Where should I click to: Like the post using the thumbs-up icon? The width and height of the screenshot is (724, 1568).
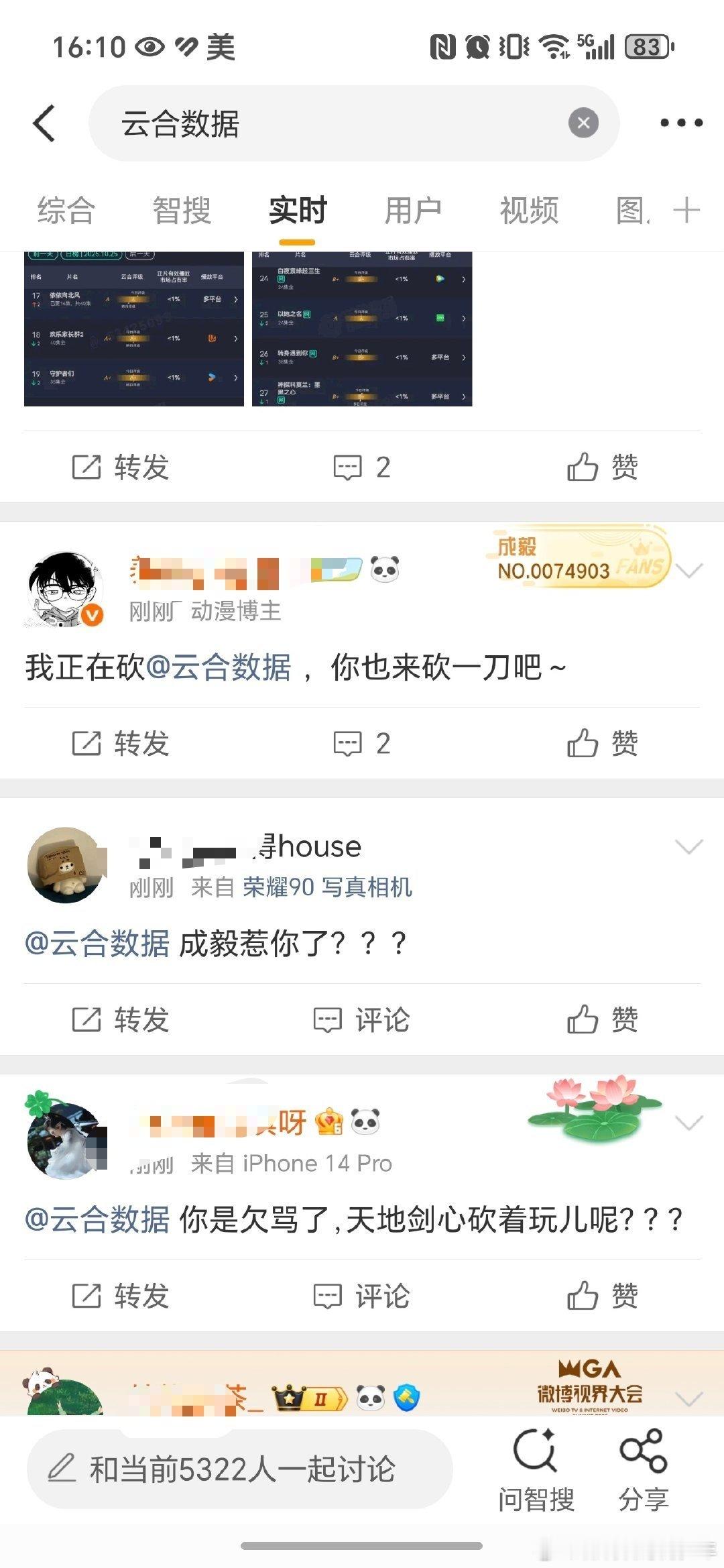tap(583, 467)
